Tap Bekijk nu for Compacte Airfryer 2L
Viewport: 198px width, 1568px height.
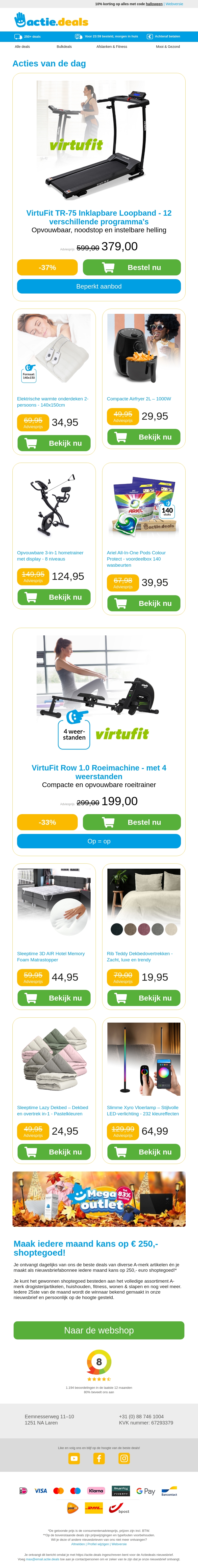tap(144, 437)
